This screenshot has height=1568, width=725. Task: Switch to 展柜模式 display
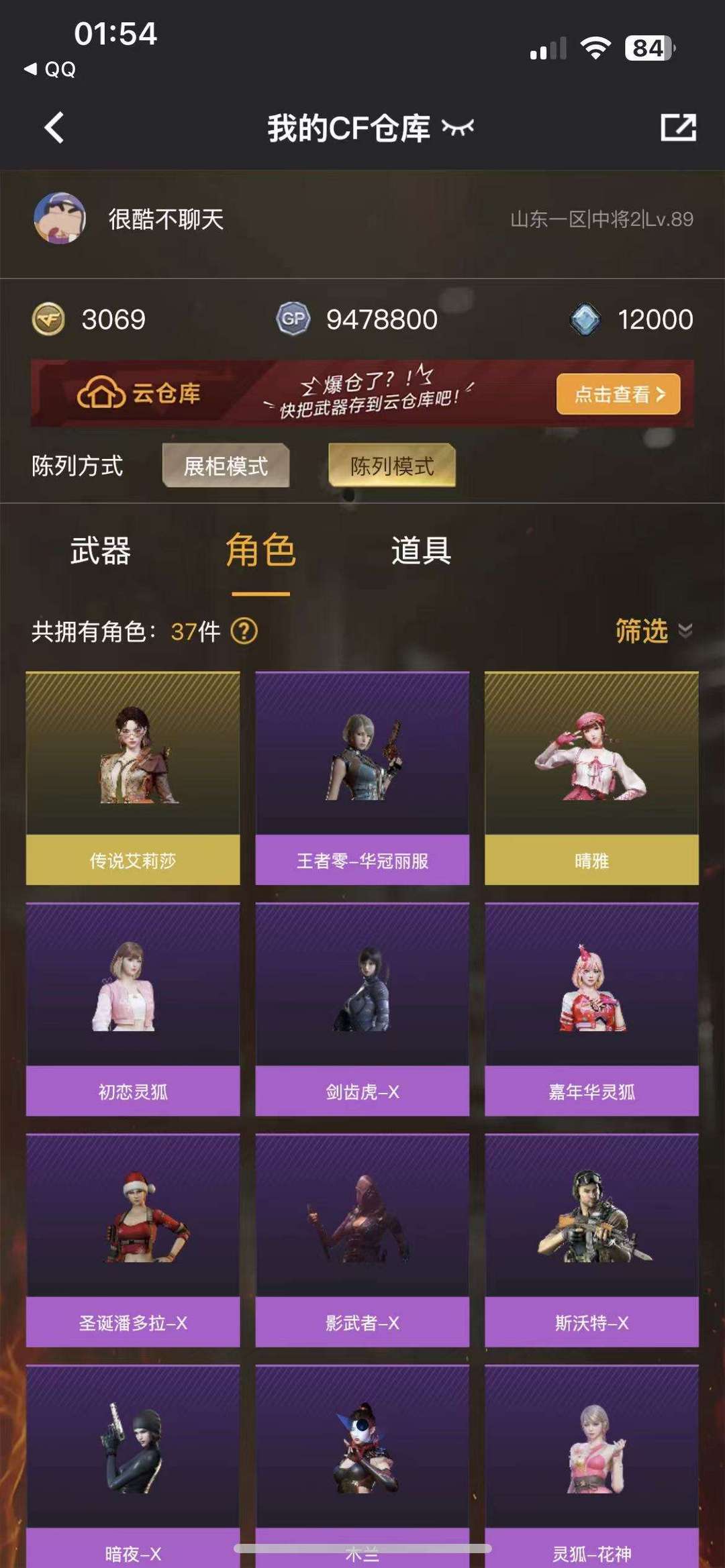(x=226, y=466)
